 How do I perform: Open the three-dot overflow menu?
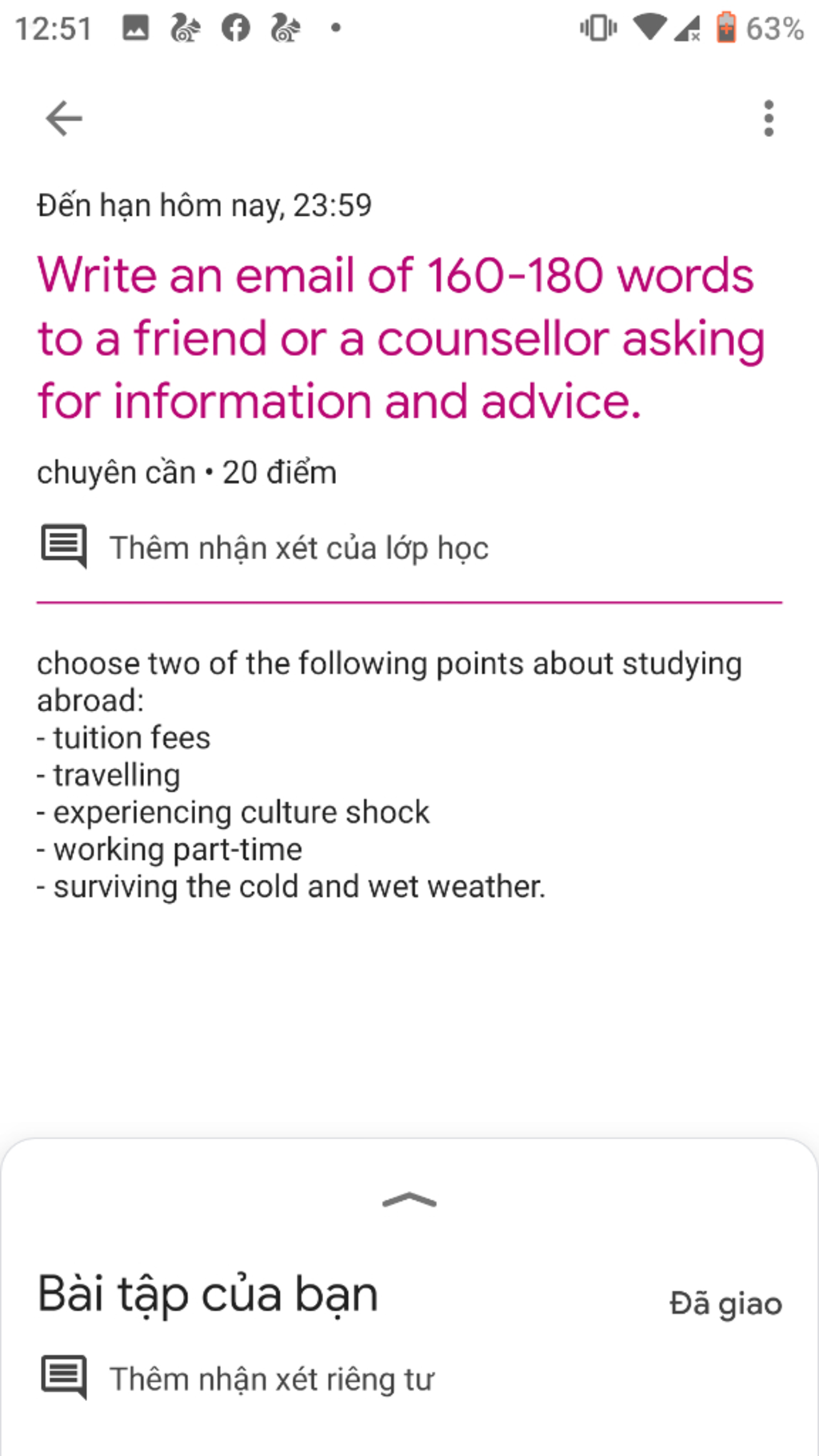click(769, 118)
